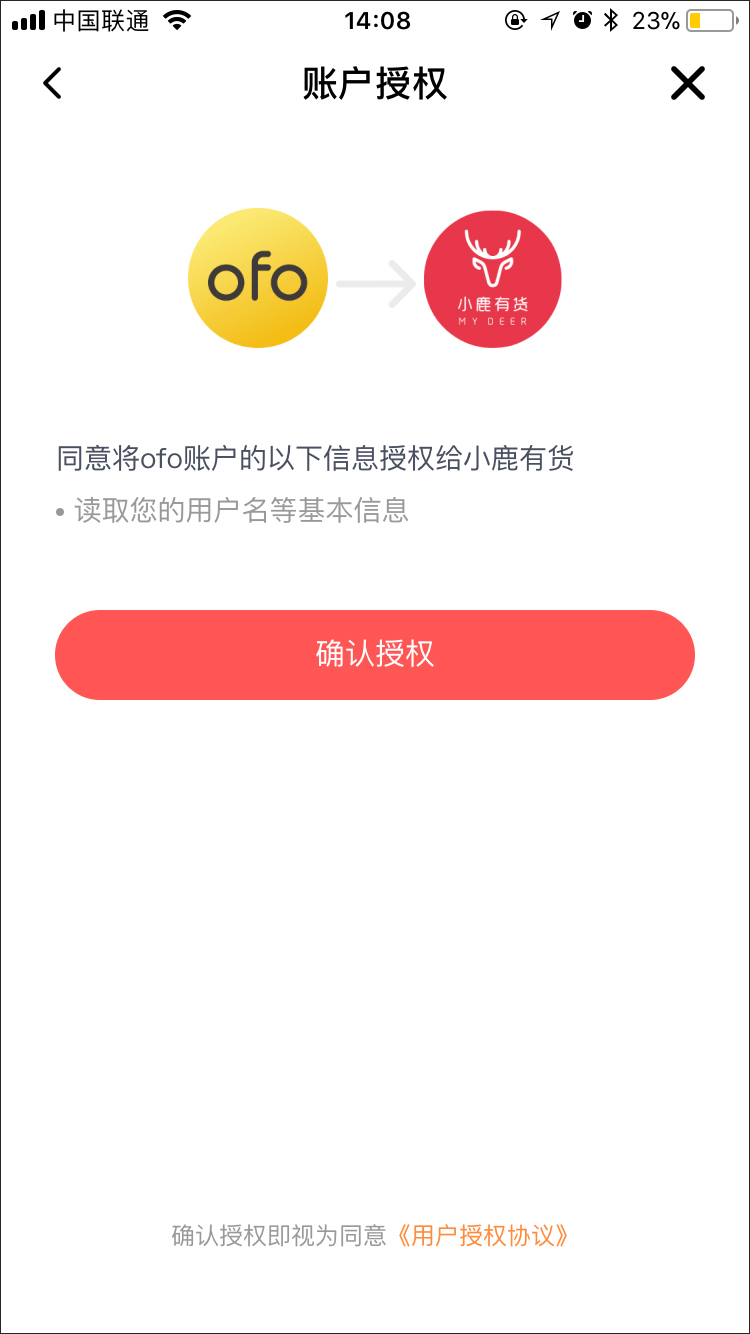Open the 《用户授权协议》 agreement link
The image size is (750, 1334).
(486, 1235)
